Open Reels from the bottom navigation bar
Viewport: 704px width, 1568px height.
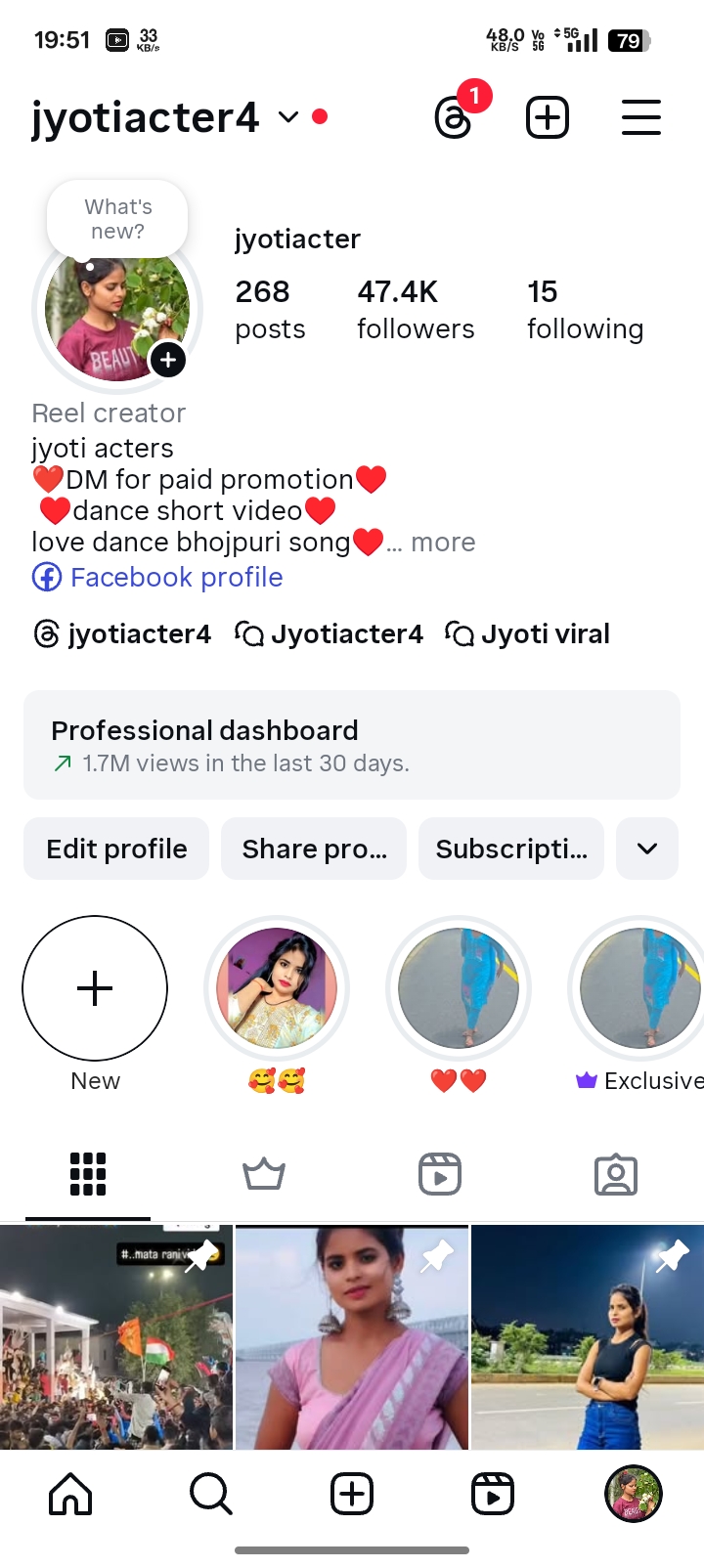pyautogui.click(x=493, y=1494)
